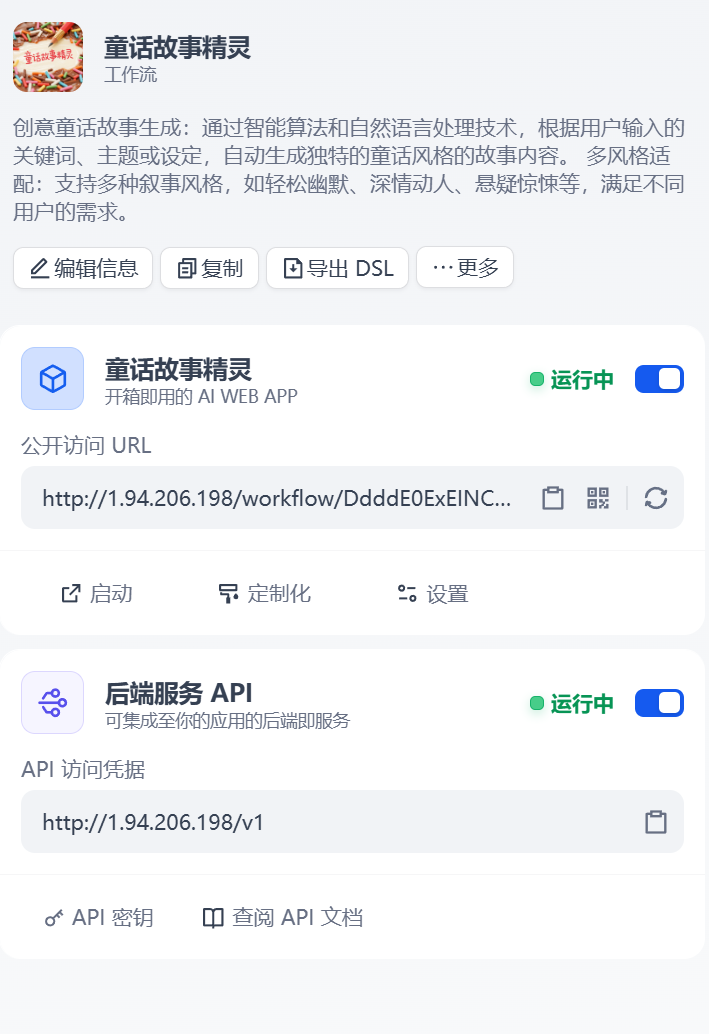Copy the API endpoint address

(656, 822)
